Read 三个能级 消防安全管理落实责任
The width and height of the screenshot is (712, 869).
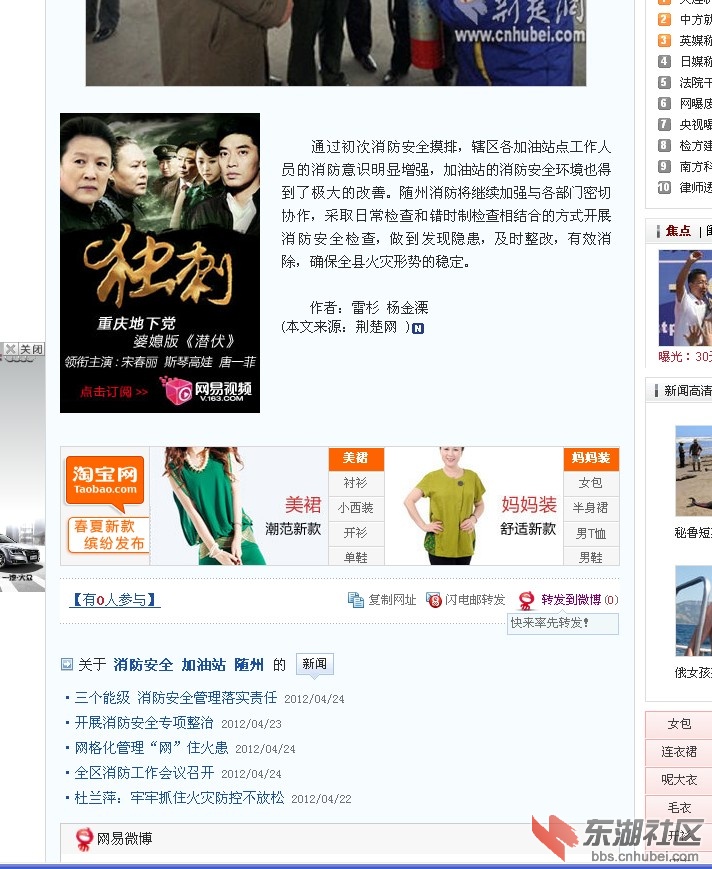(x=175, y=698)
